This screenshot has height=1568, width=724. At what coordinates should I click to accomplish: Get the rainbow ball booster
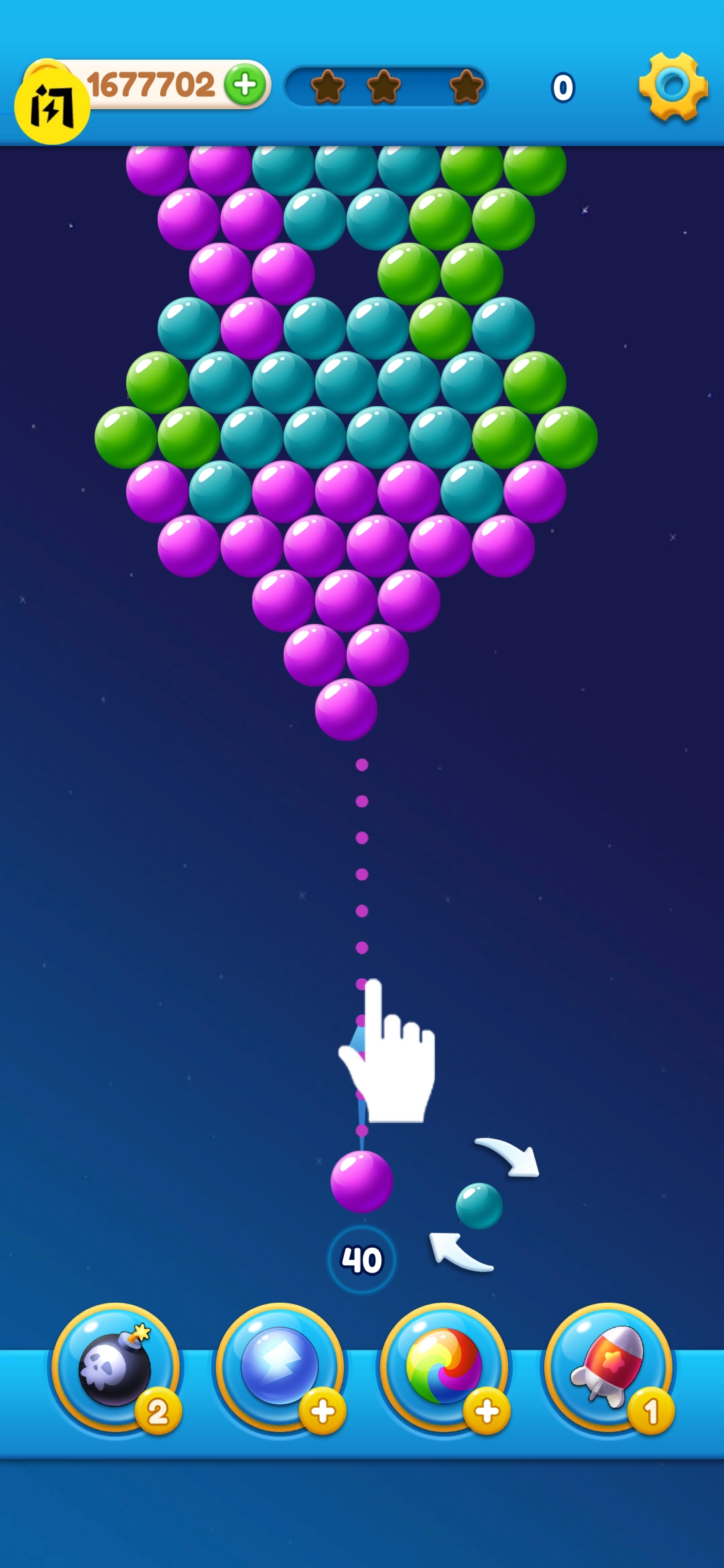[444, 1367]
